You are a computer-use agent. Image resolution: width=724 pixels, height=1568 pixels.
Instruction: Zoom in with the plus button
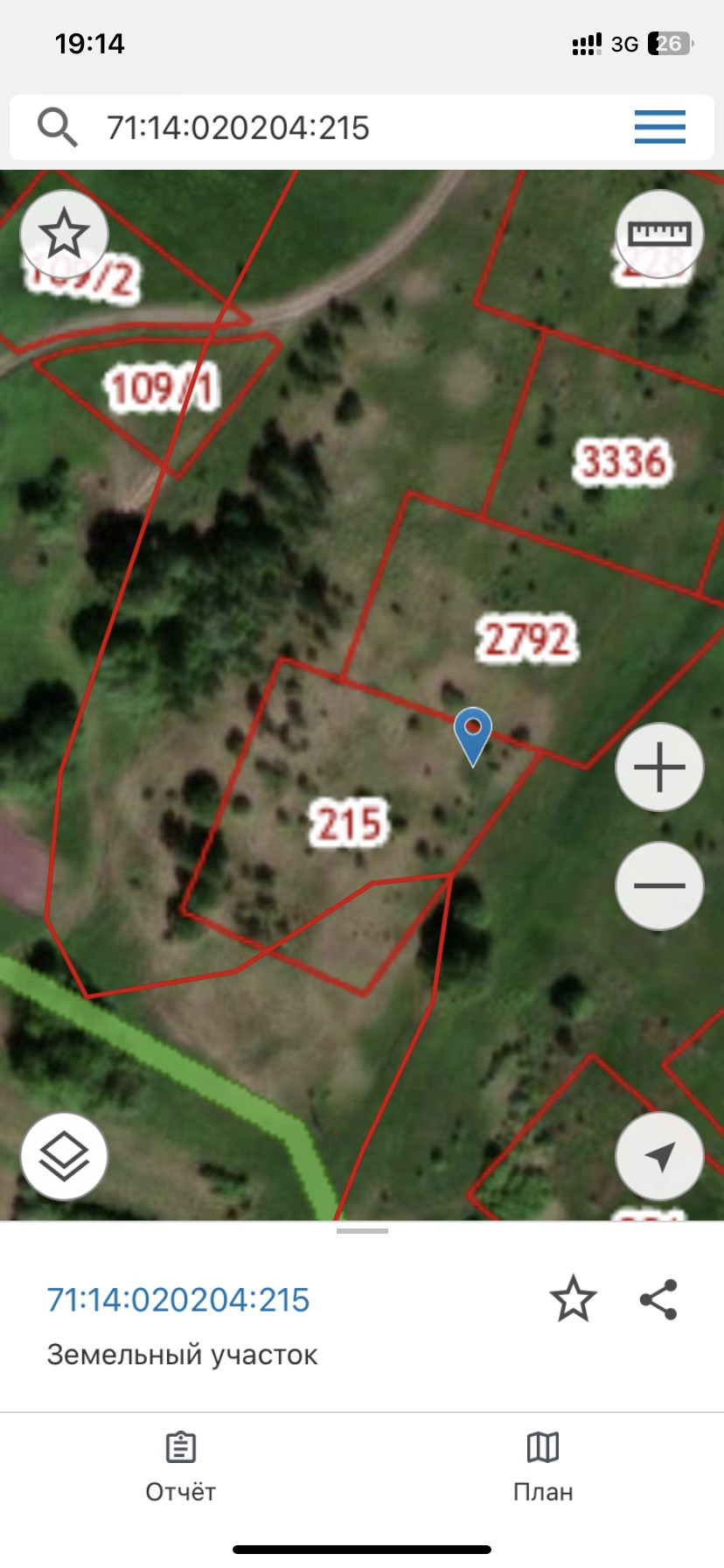point(659,767)
